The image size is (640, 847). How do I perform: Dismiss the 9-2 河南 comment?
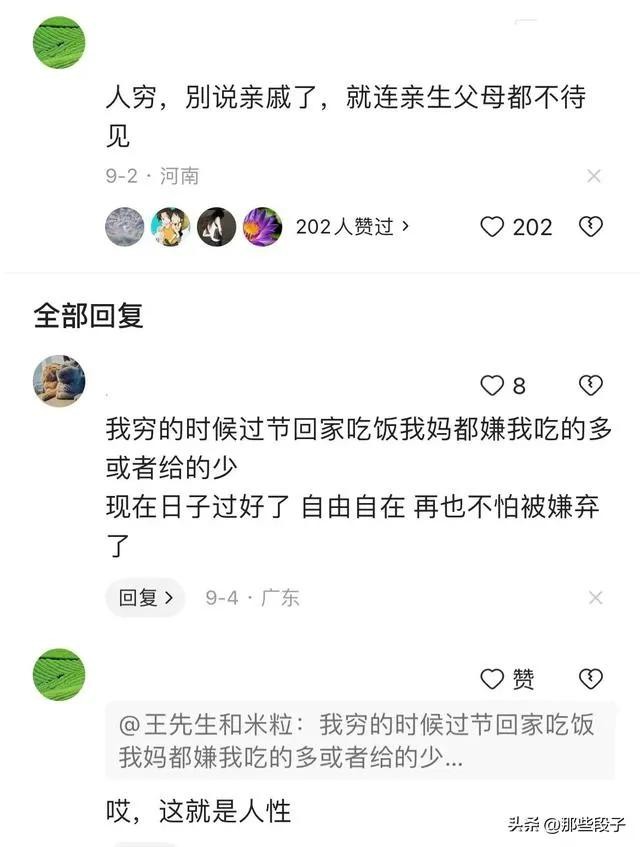click(593, 176)
